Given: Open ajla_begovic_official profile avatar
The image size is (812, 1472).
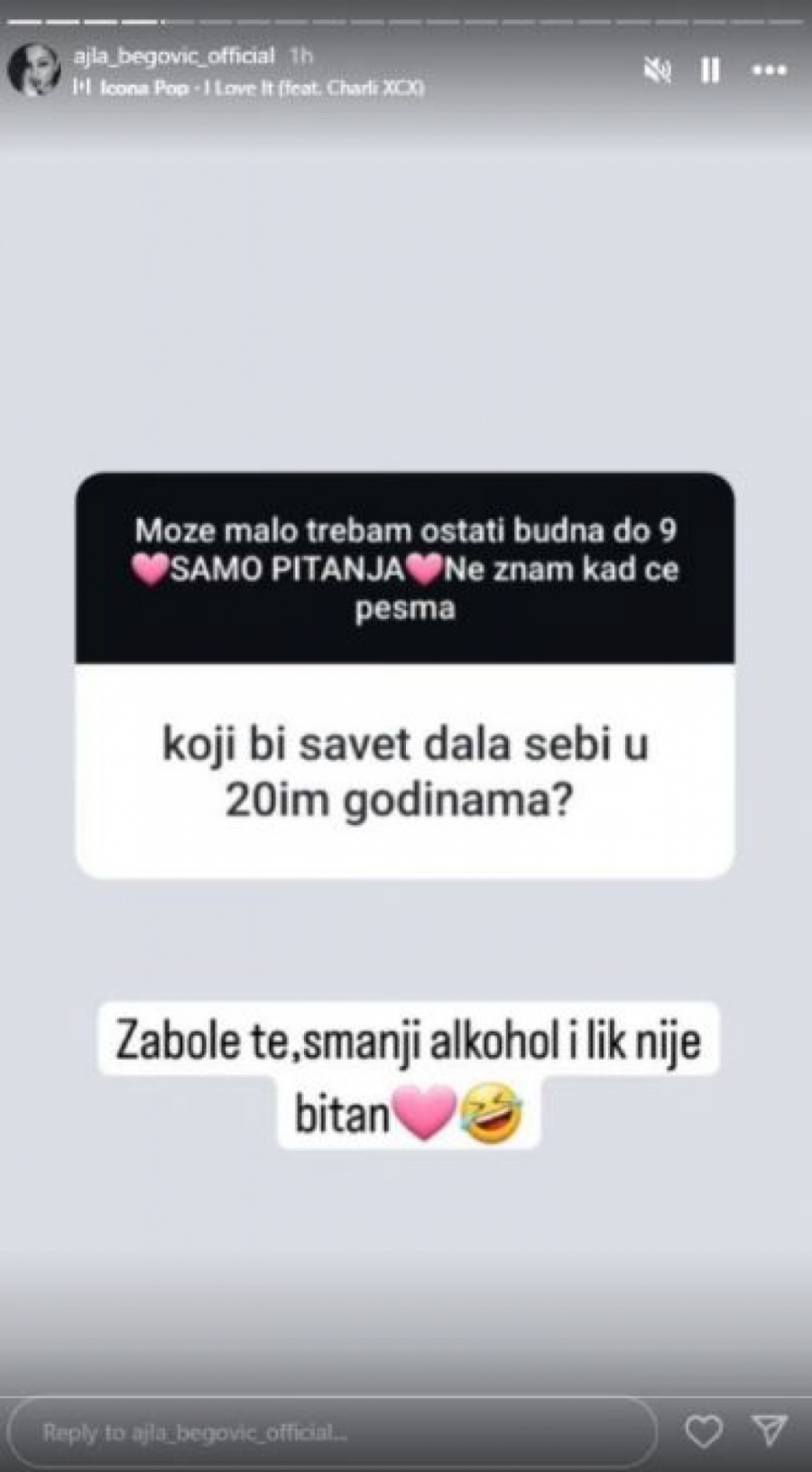Looking at the screenshot, I should [33, 69].
